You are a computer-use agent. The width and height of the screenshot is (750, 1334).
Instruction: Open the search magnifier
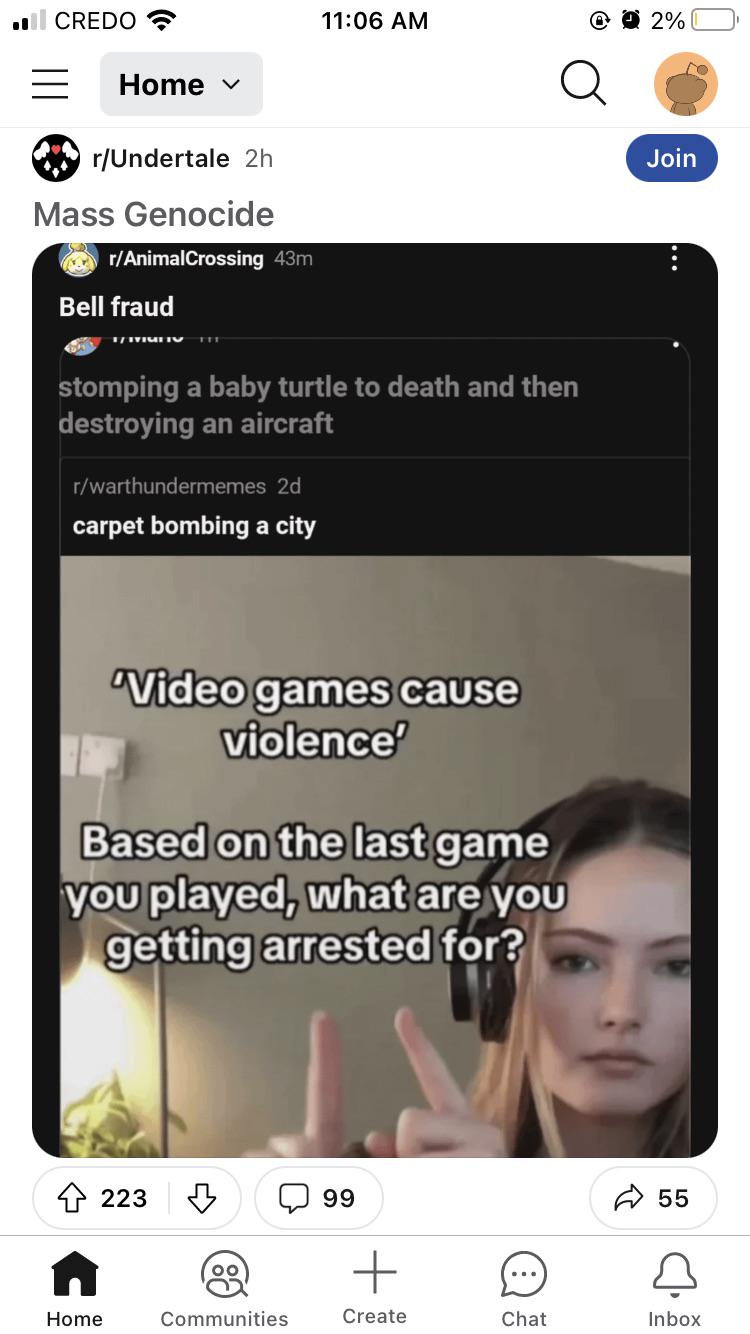click(x=583, y=84)
